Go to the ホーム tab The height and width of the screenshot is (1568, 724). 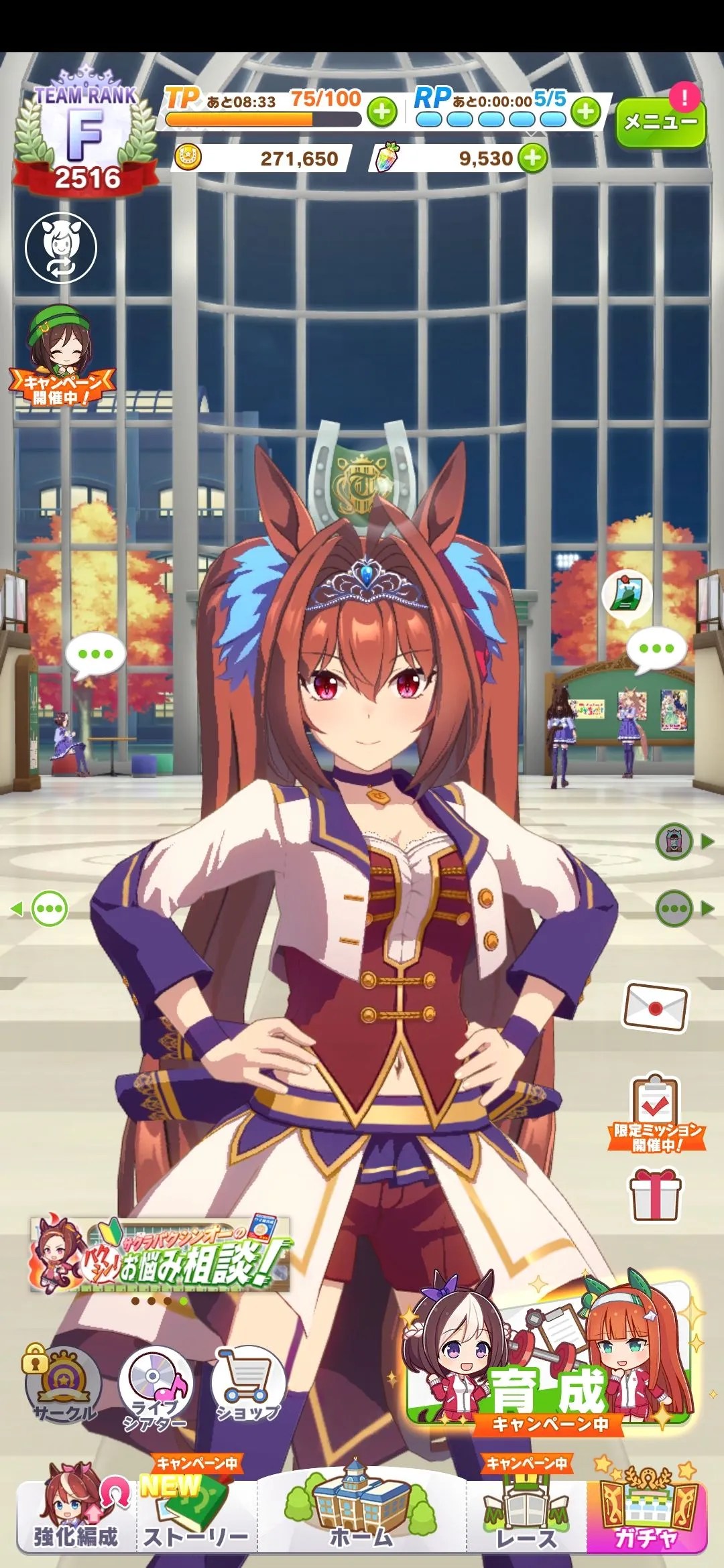tap(361, 1514)
